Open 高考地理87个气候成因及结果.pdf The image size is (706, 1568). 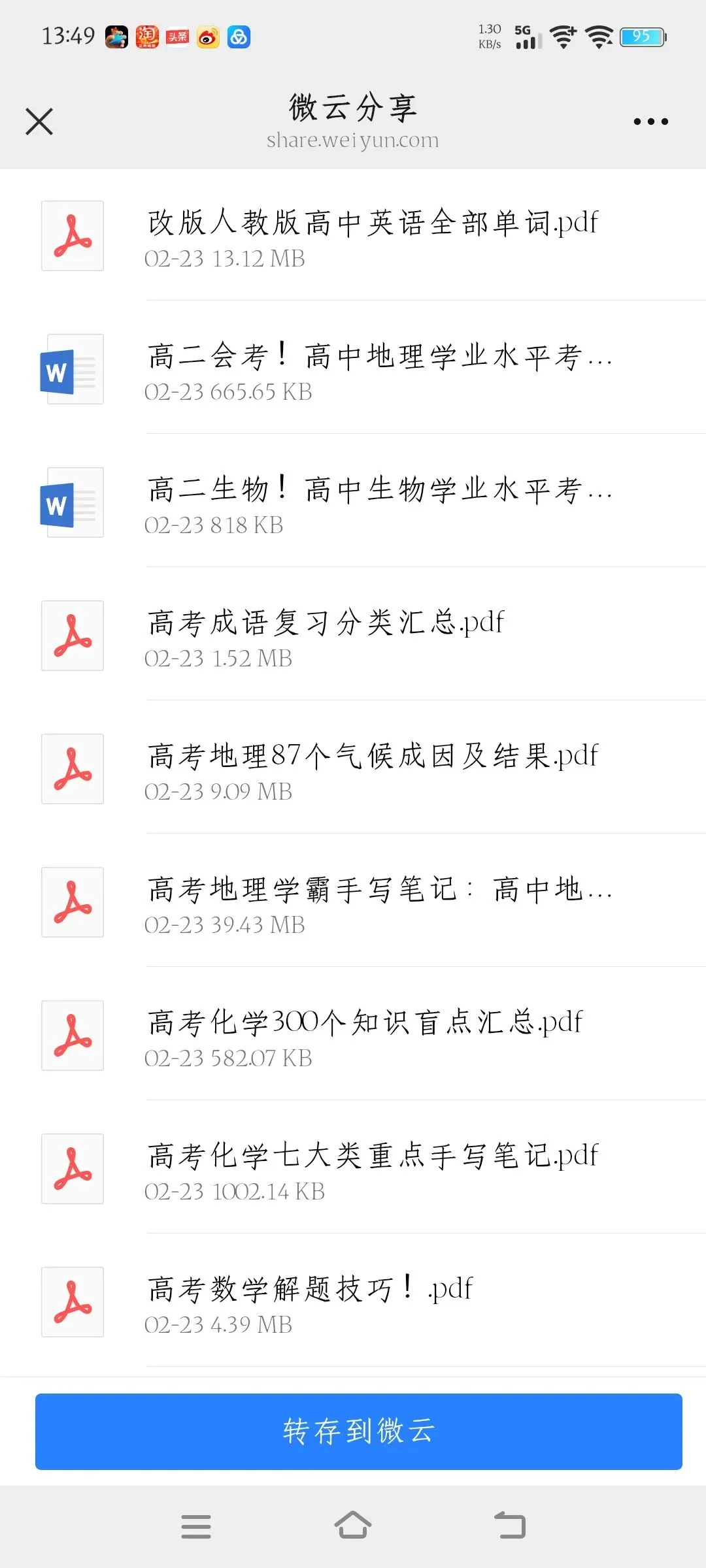tap(373, 770)
